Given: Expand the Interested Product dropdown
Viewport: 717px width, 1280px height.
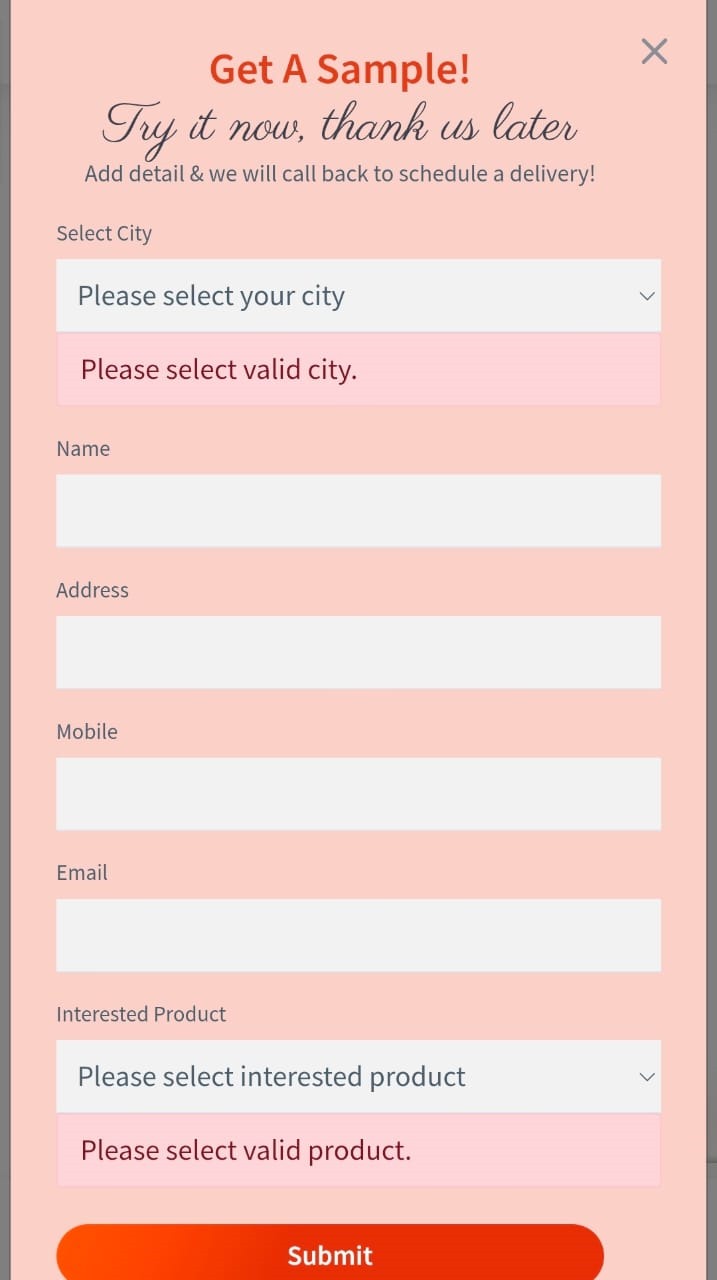Looking at the screenshot, I should [x=358, y=1077].
